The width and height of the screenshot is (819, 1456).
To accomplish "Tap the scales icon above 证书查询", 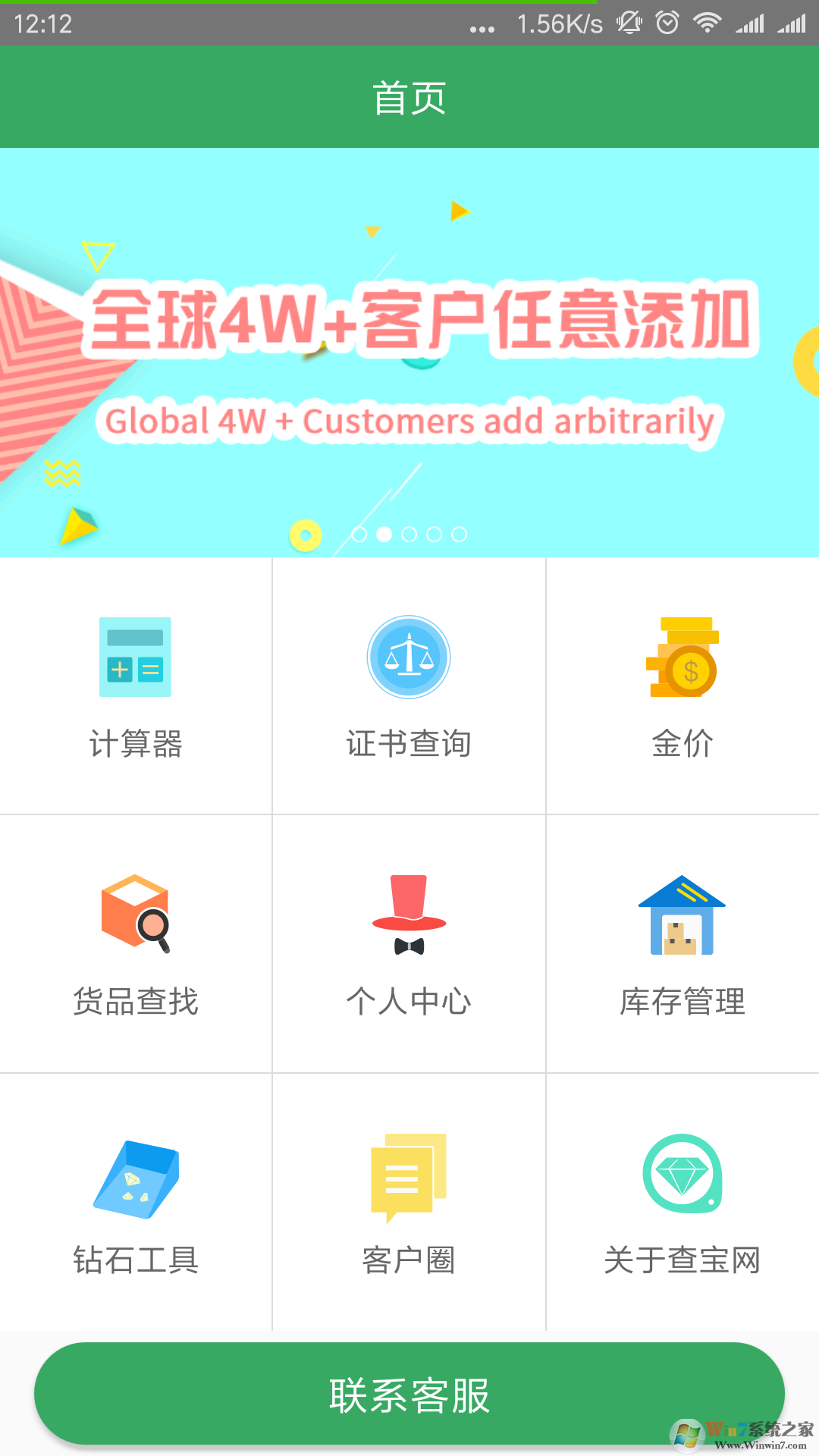I will [x=409, y=656].
